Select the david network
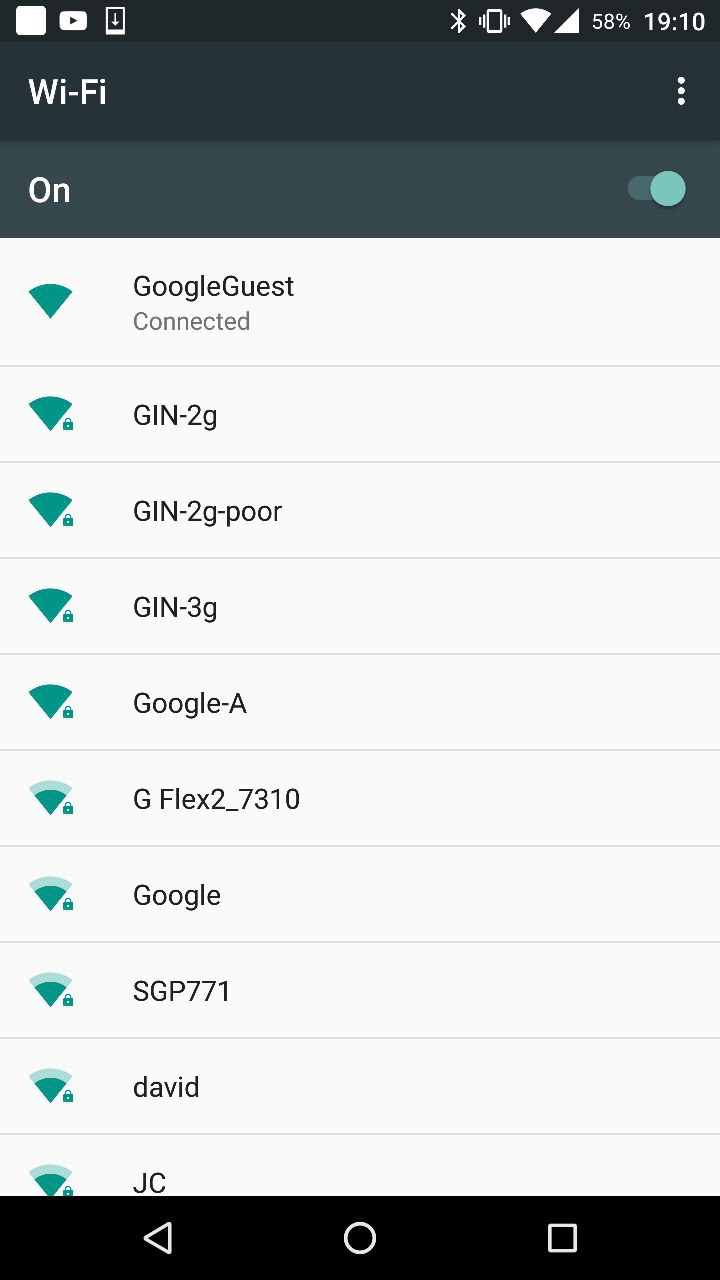 pyautogui.click(x=360, y=1086)
